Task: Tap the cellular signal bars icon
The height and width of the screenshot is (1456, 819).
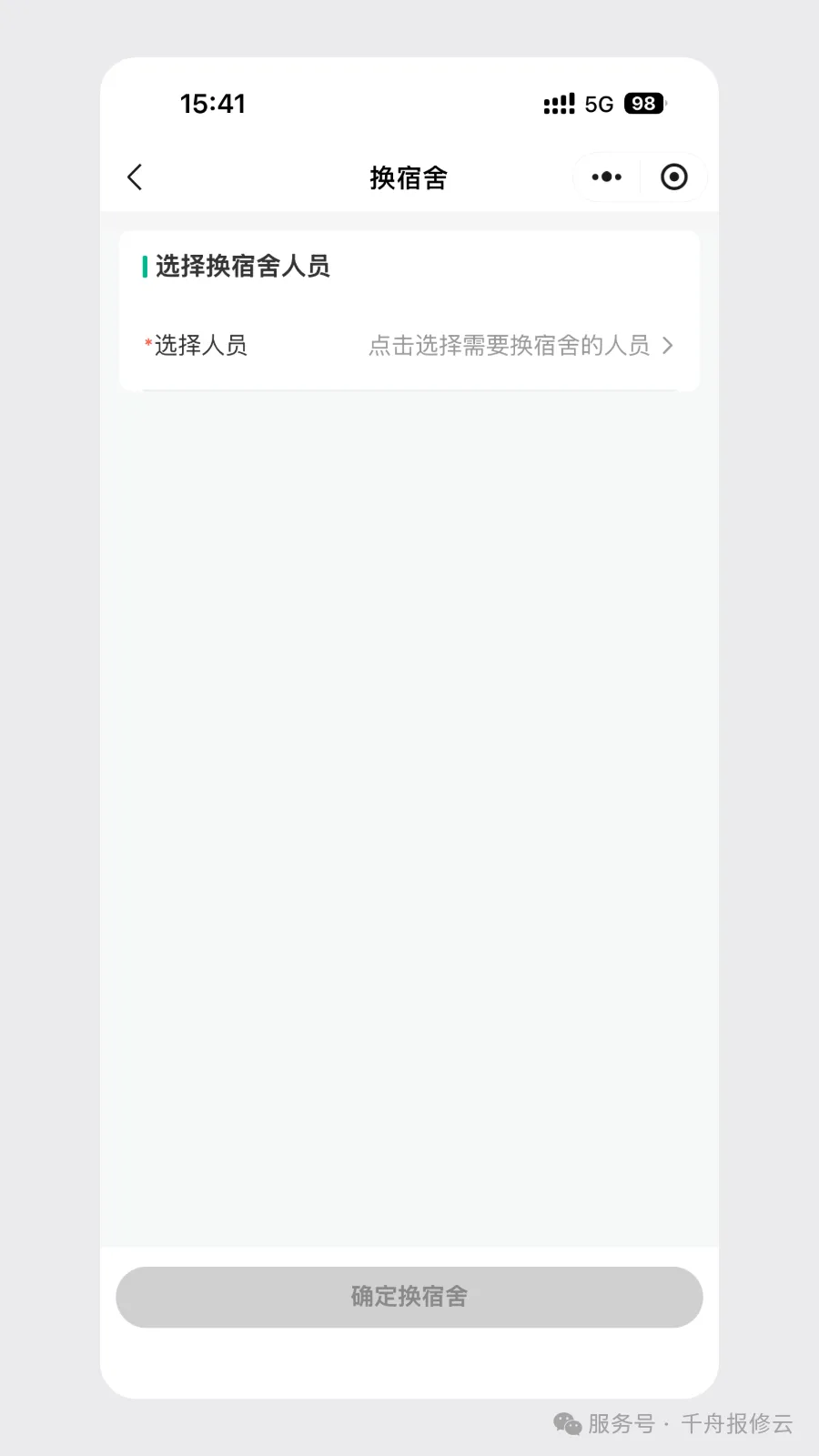Action: 558,103
